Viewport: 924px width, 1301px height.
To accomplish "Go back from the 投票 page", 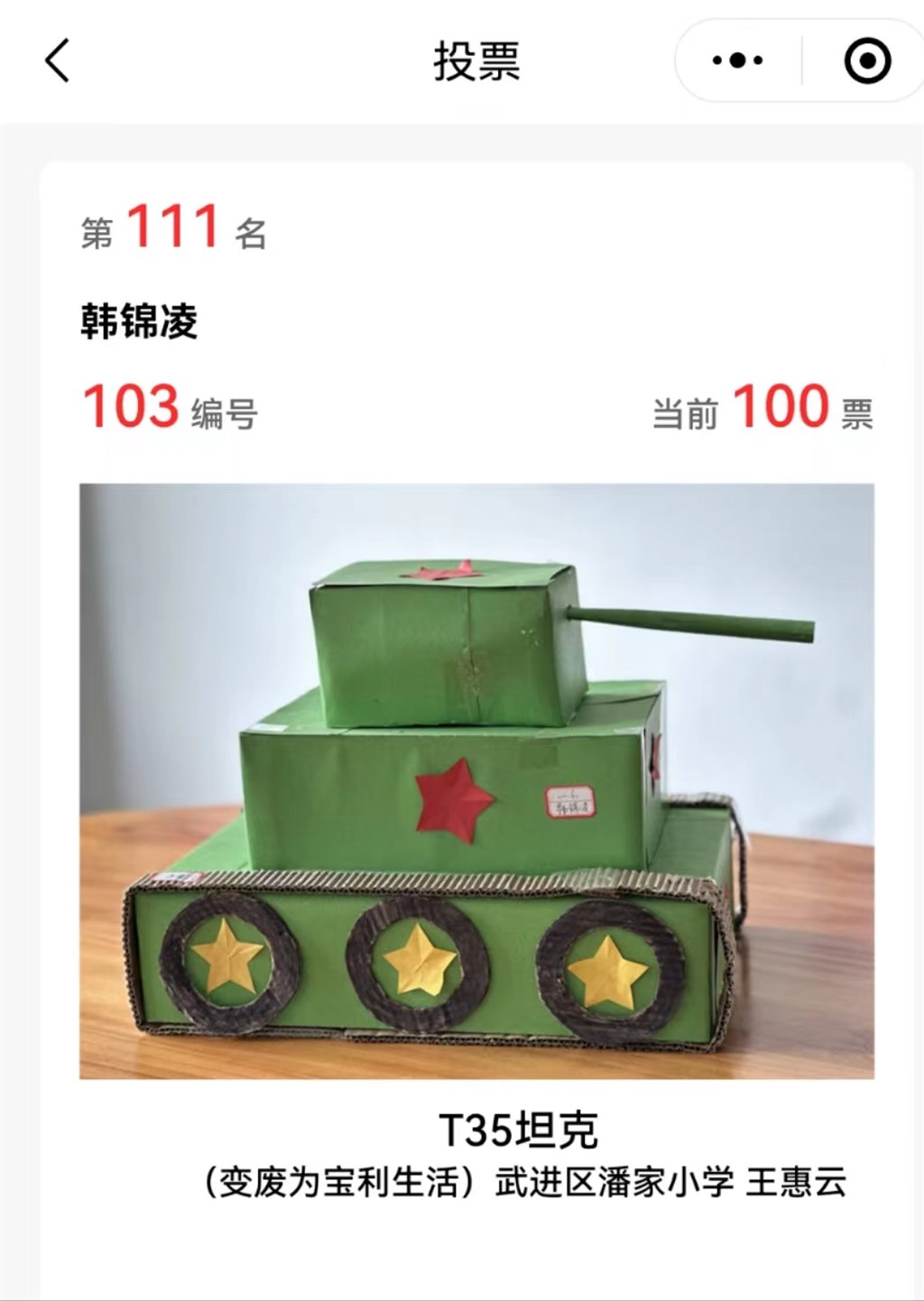I will tap(57, 61).
